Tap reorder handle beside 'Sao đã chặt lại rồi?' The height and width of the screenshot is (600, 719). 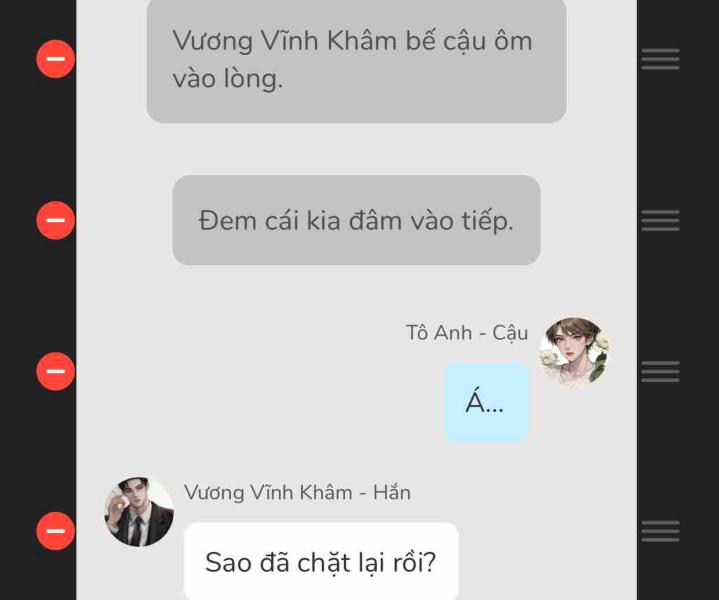coord(660,531)
